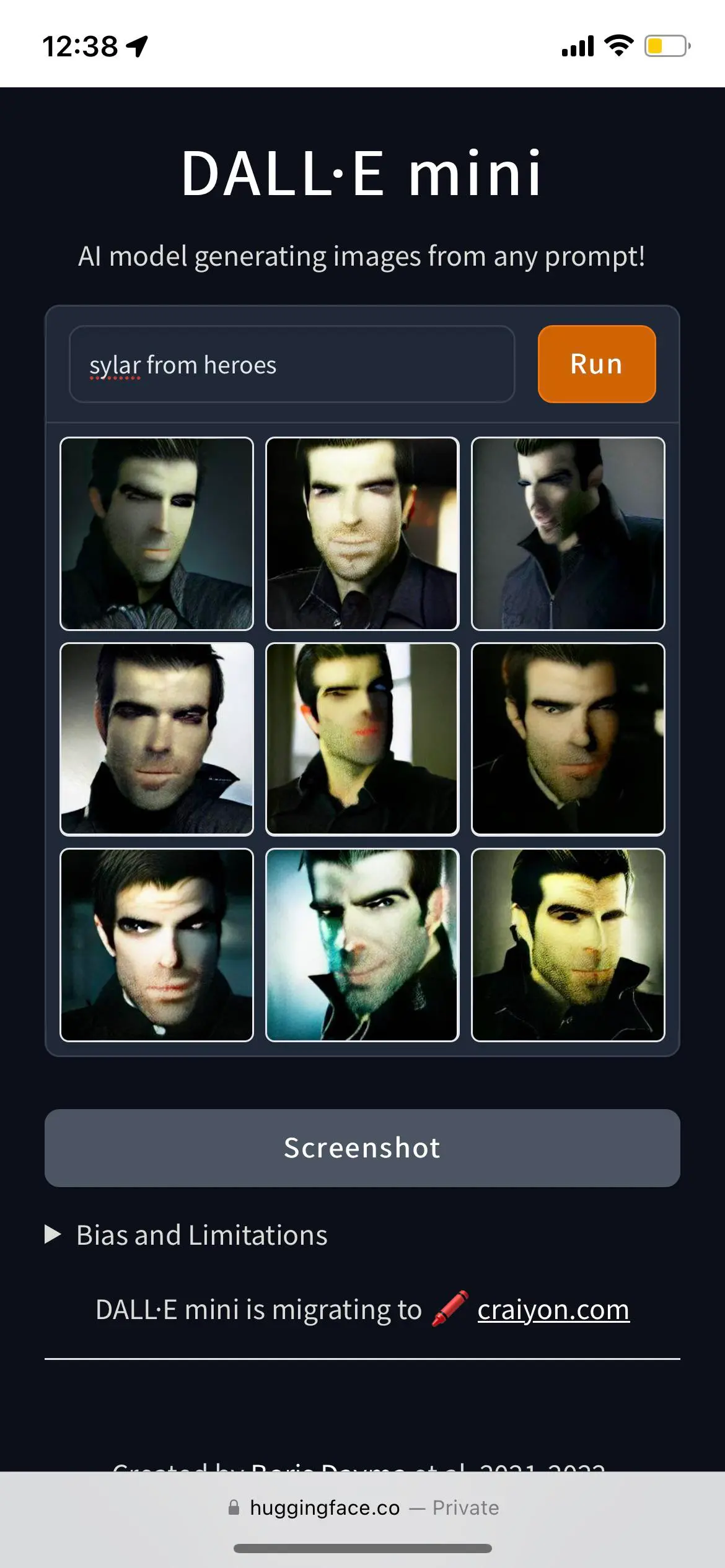Image resolution: width=725 pixels, height=1568 pixels.
Task: Run the image generation
Action: [x=596, y=364]
